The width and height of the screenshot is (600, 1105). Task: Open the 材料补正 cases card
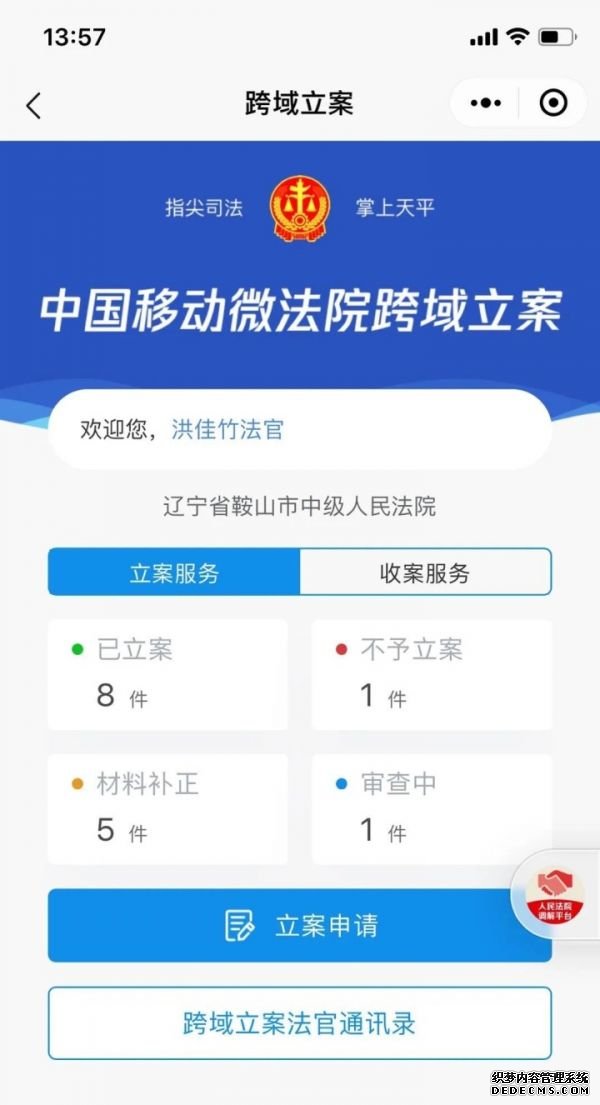(x=168, y=809)
